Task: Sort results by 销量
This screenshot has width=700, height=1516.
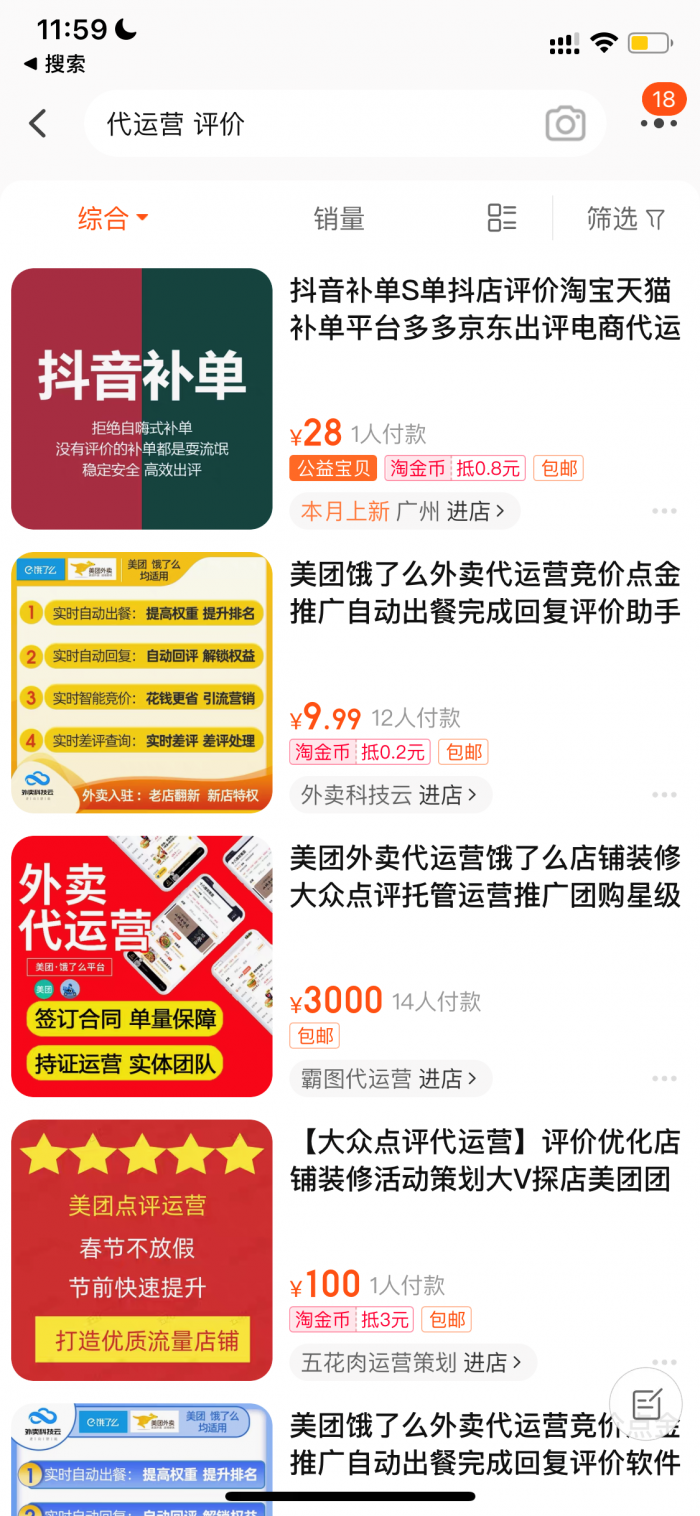Action: click(339, 218)
